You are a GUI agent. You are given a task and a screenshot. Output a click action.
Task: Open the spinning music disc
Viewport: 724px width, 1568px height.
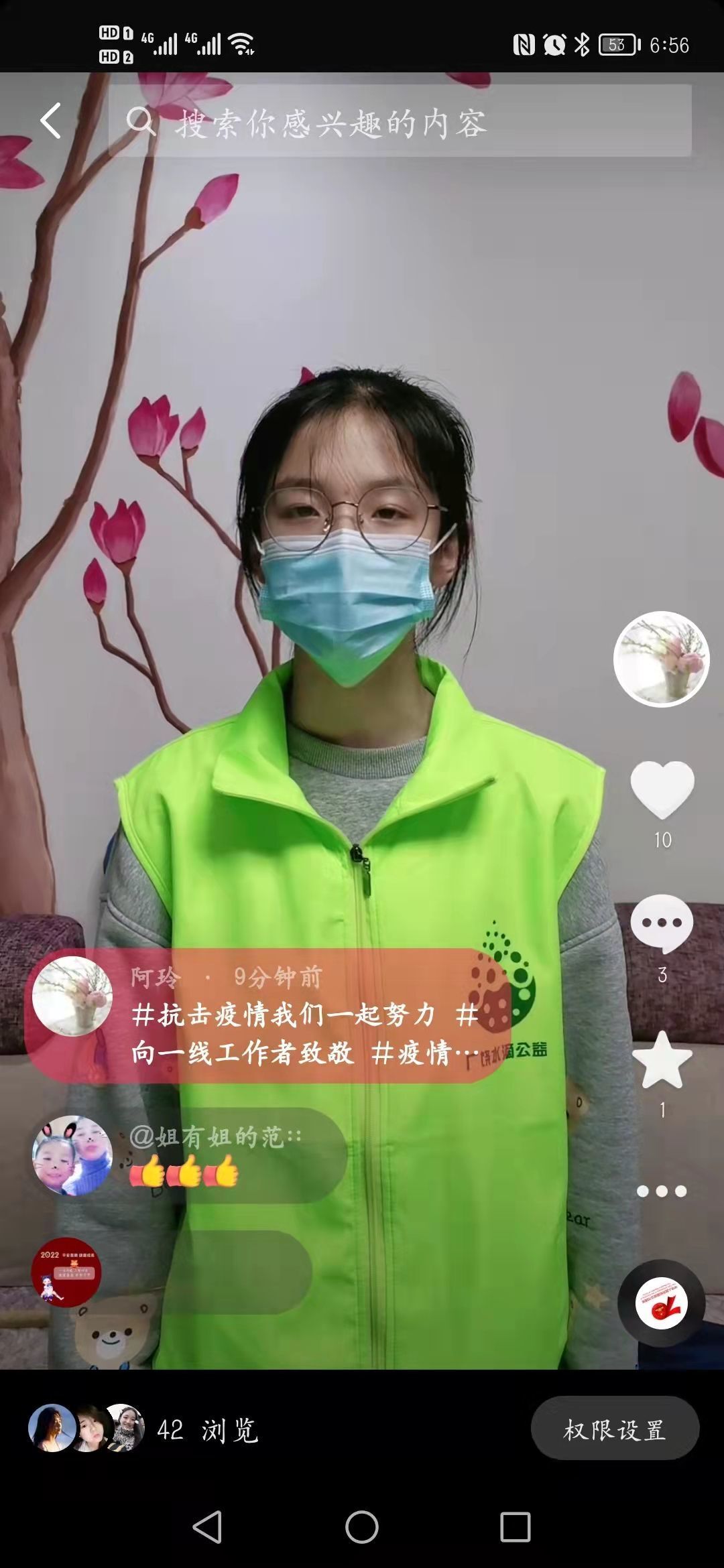pos(662,1304)
